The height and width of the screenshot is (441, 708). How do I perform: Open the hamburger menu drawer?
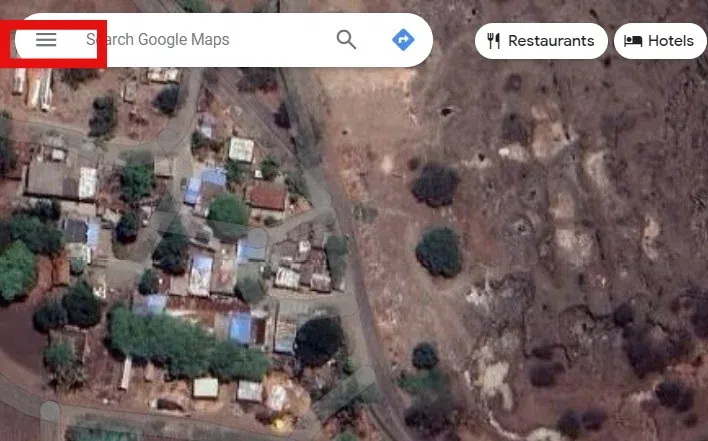pos(46,40)
